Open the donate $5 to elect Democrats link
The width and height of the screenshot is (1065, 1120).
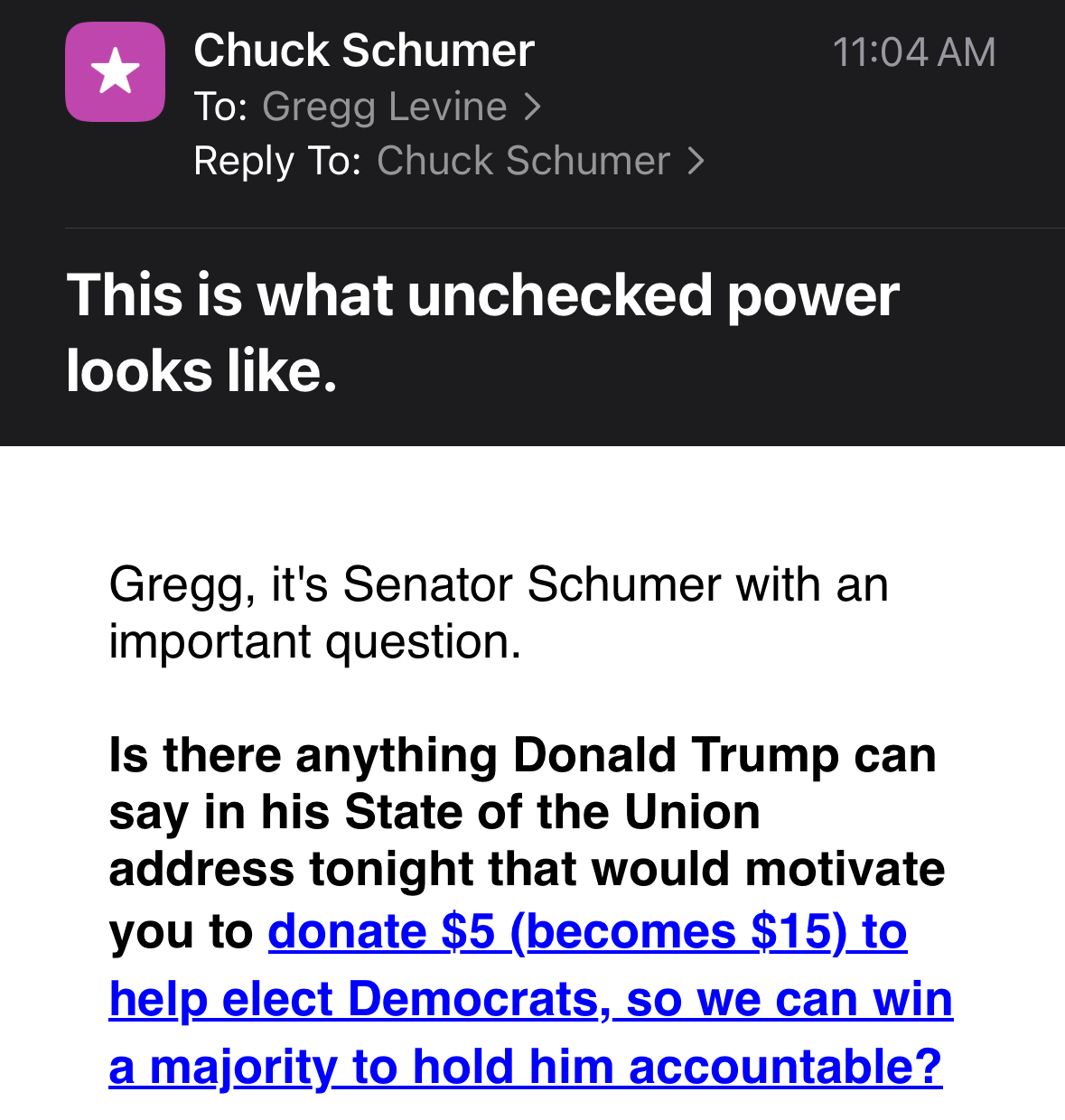click(x=530, y=1000)
